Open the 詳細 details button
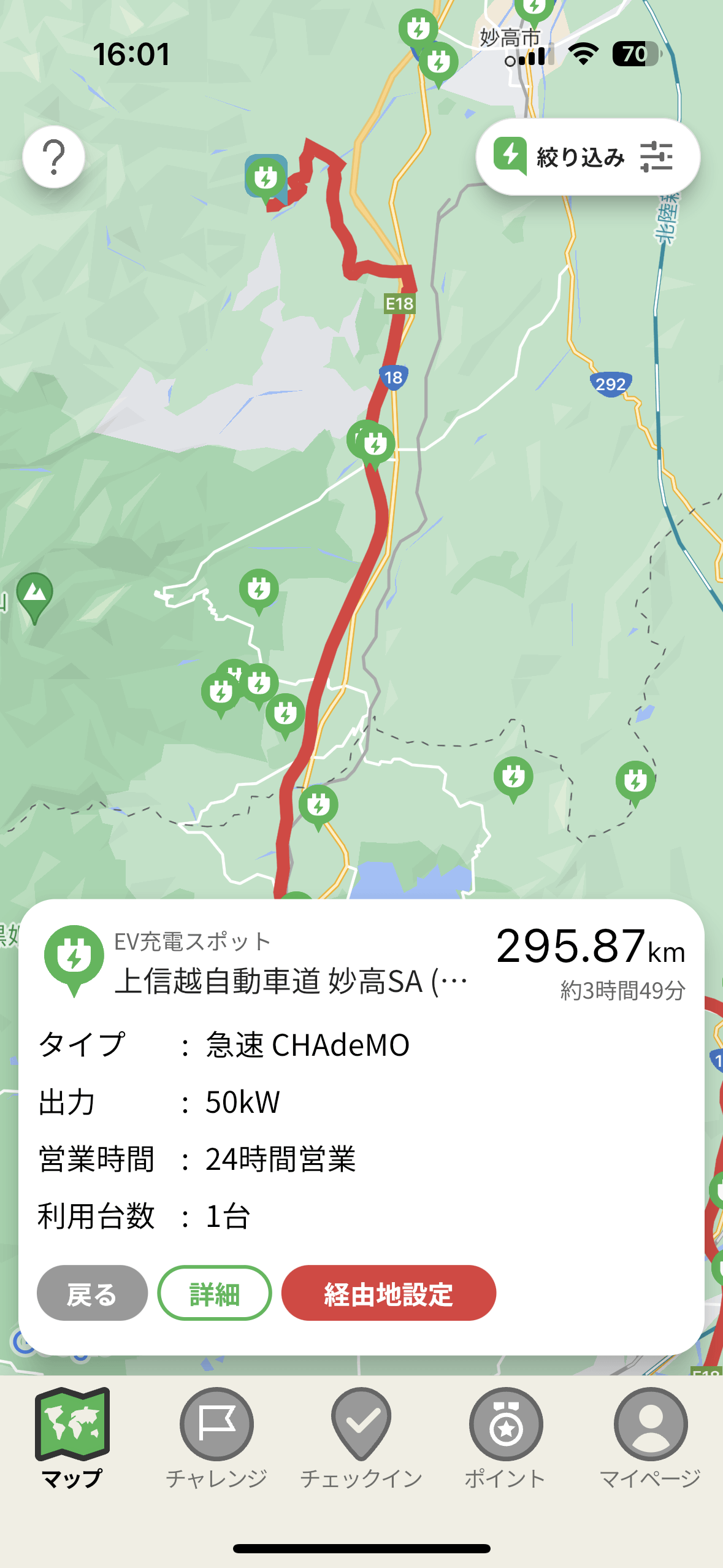The height and width of the screenshot is (1568, 723). pyautogui.click(x=214, y=1293)
